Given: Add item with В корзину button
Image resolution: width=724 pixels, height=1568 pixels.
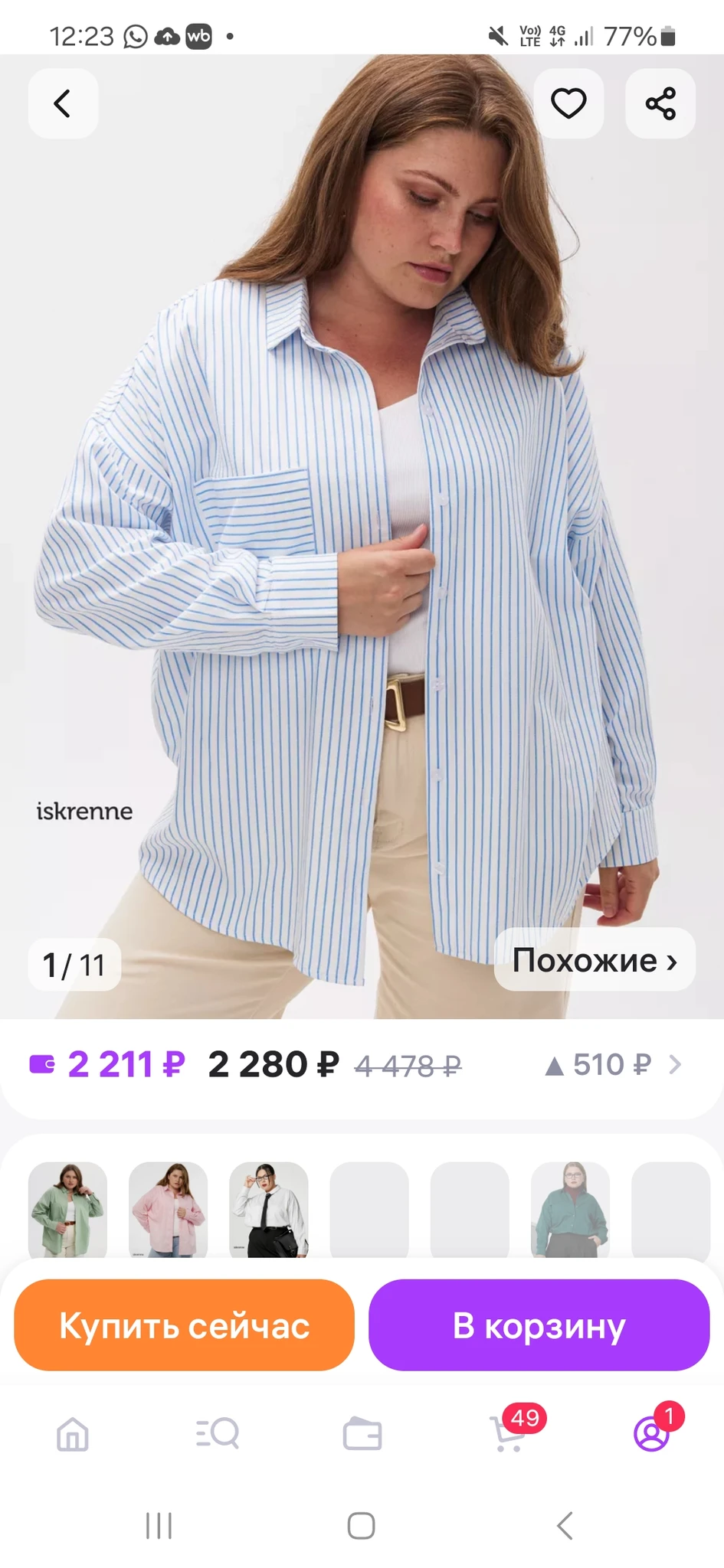Looking at the screenshot, I should pos(539,1326).
